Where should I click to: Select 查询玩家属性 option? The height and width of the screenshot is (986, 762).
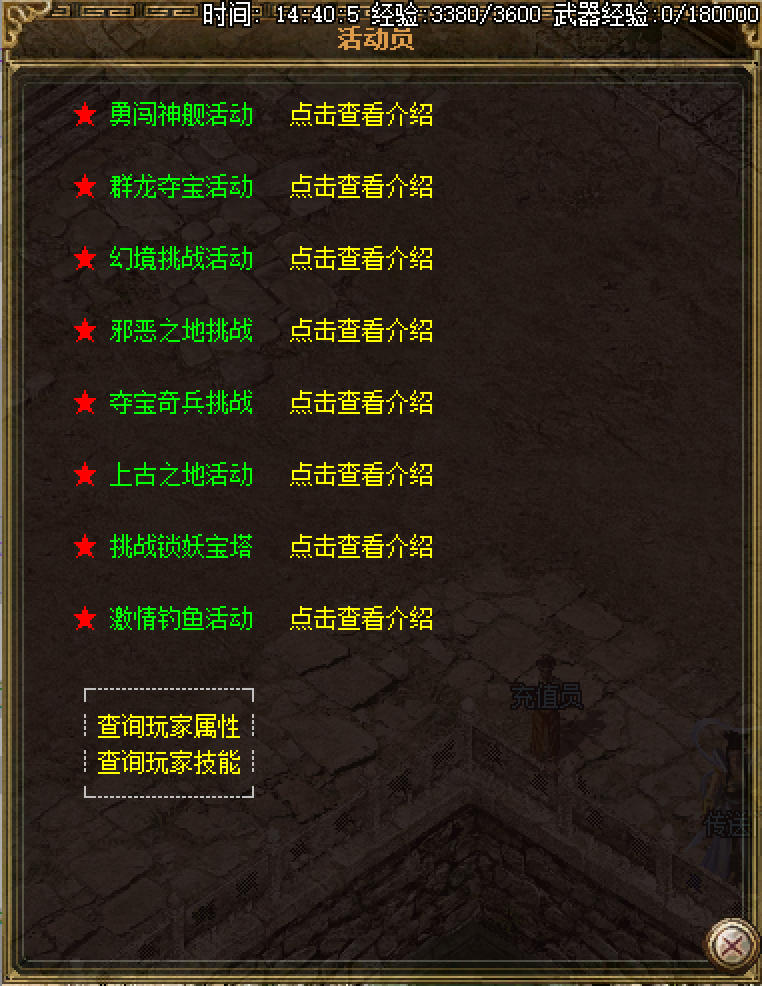click(169, 725)
